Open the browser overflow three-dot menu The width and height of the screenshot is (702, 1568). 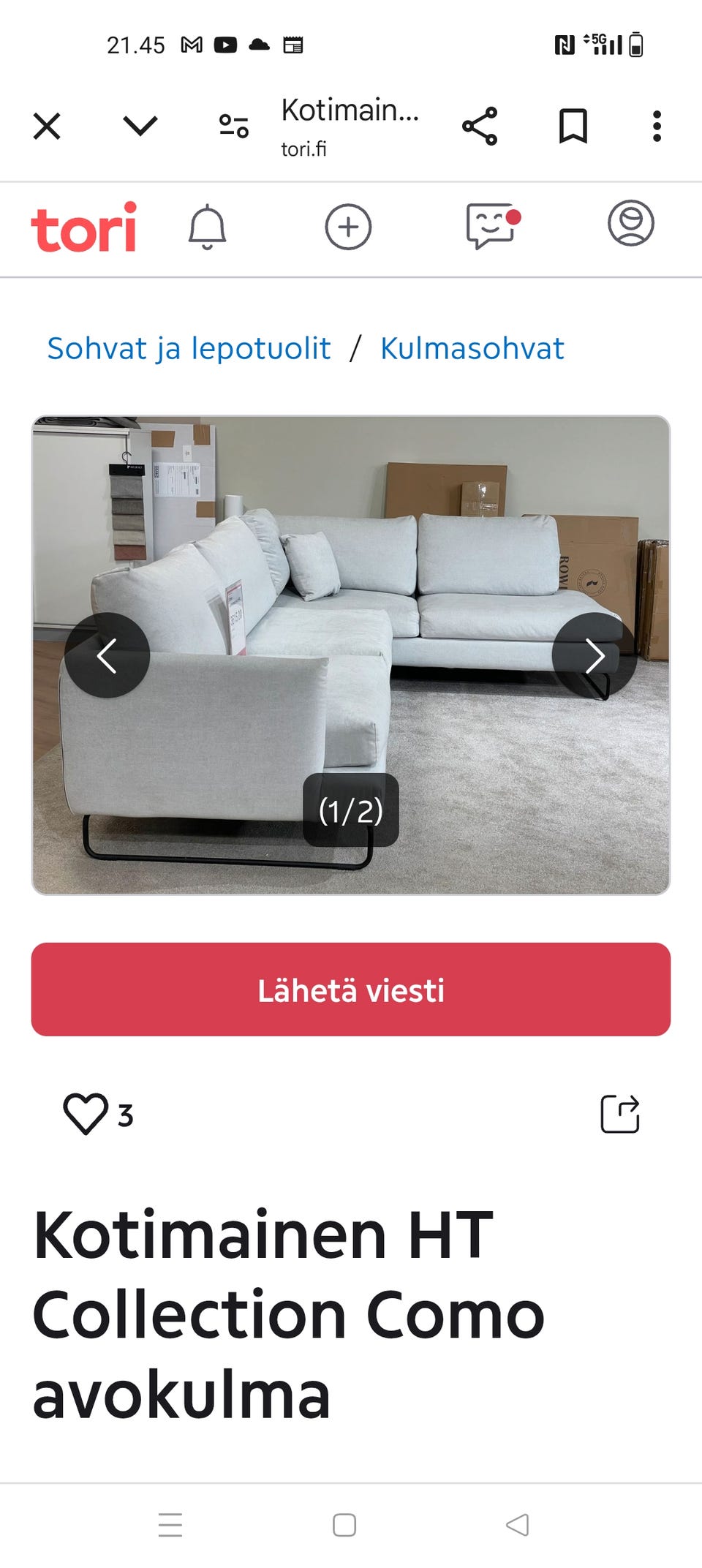(x=657, y=124)
